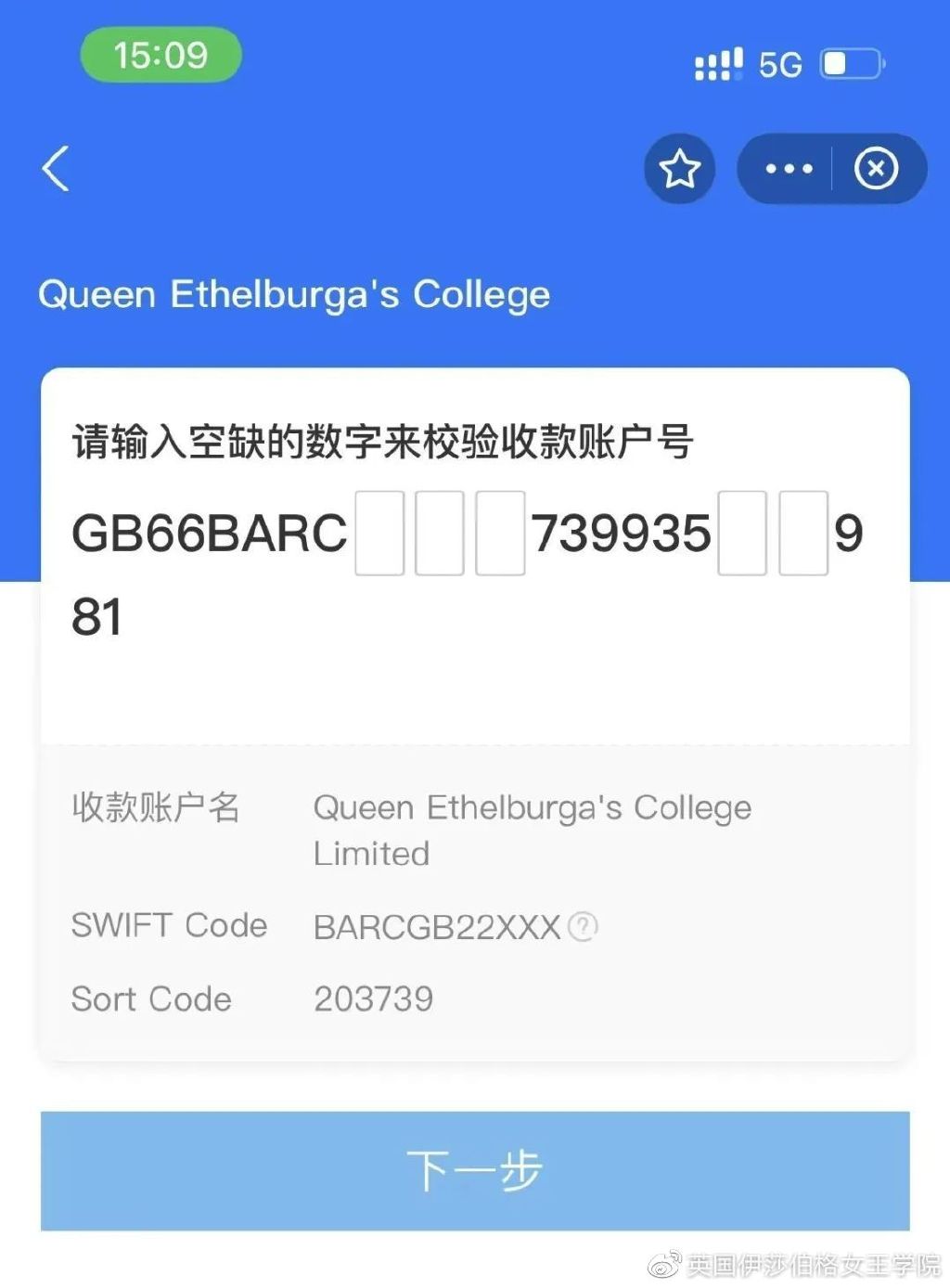This screenshot has height=1288, width=950.
Task: Tap the circular close icon
Action: click(x=875, y=168)
